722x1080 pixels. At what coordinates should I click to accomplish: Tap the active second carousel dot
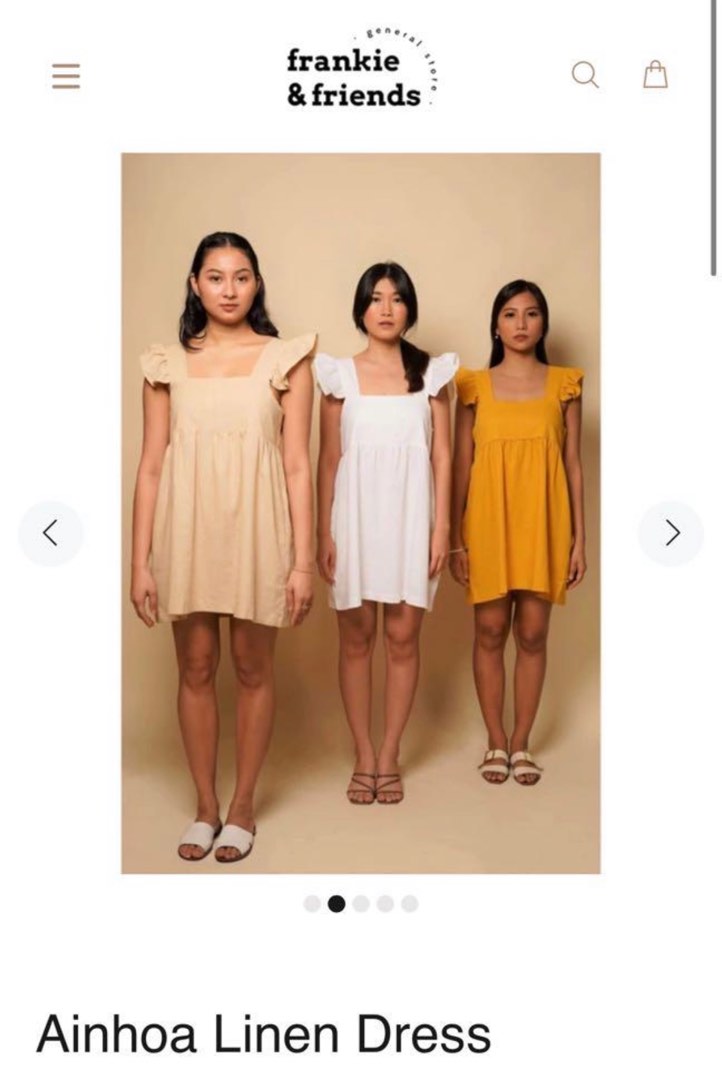[x=336, y=902]
